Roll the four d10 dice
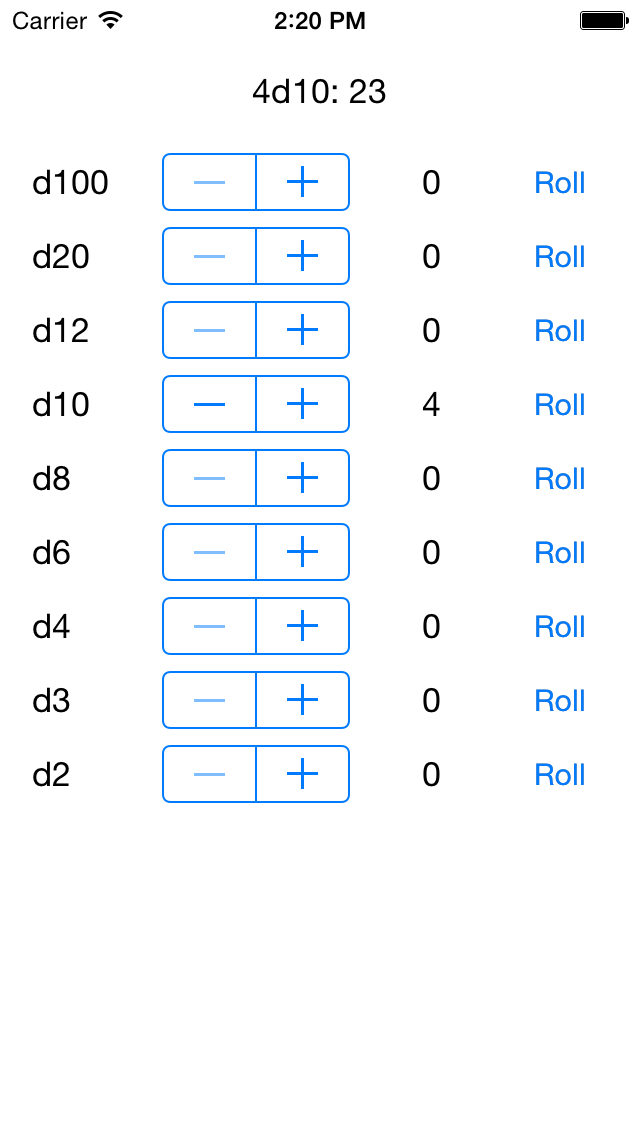This screenshot has width=640, height=1136. pyautogui.click(x=560, y=404)
